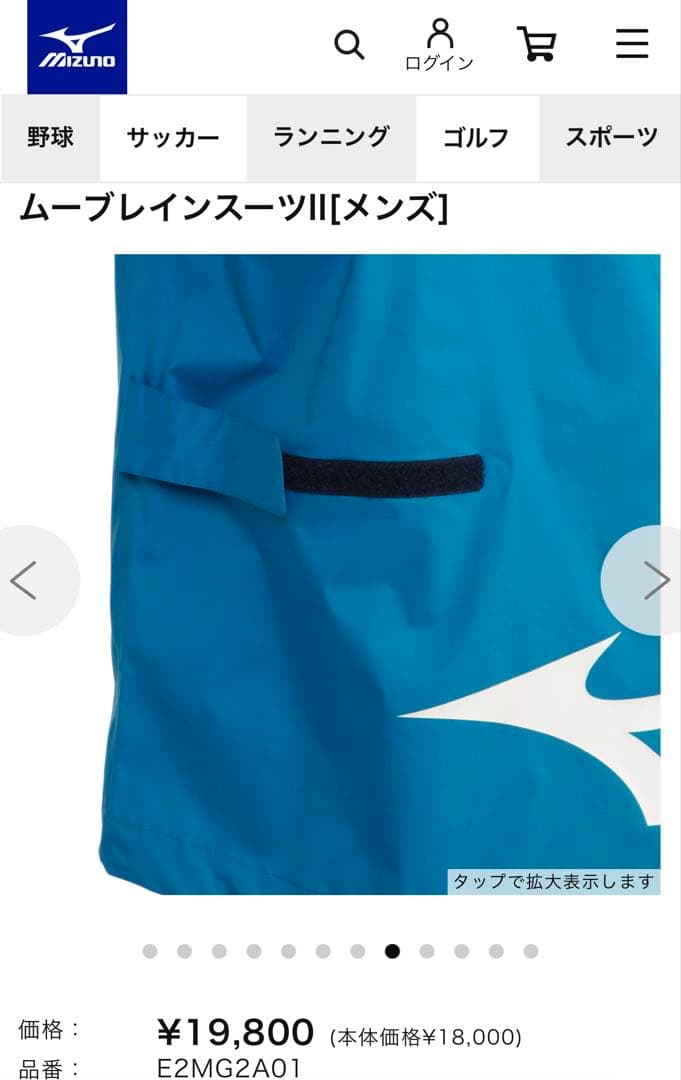
Task: Jump to the last image dot
Action: click(x=531, y=951)
